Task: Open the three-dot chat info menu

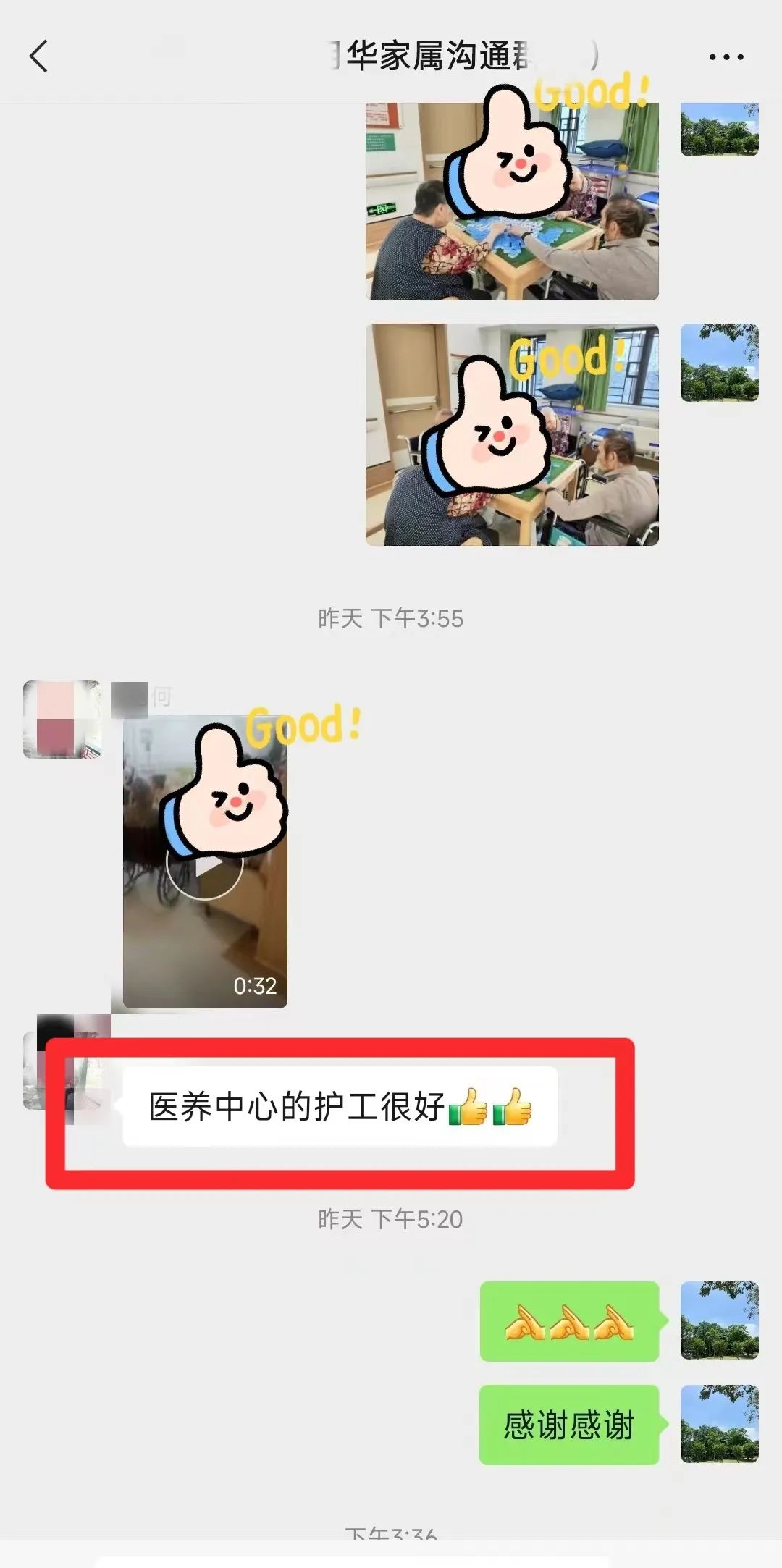Action: pyautogui.click(x=726, y=56)
